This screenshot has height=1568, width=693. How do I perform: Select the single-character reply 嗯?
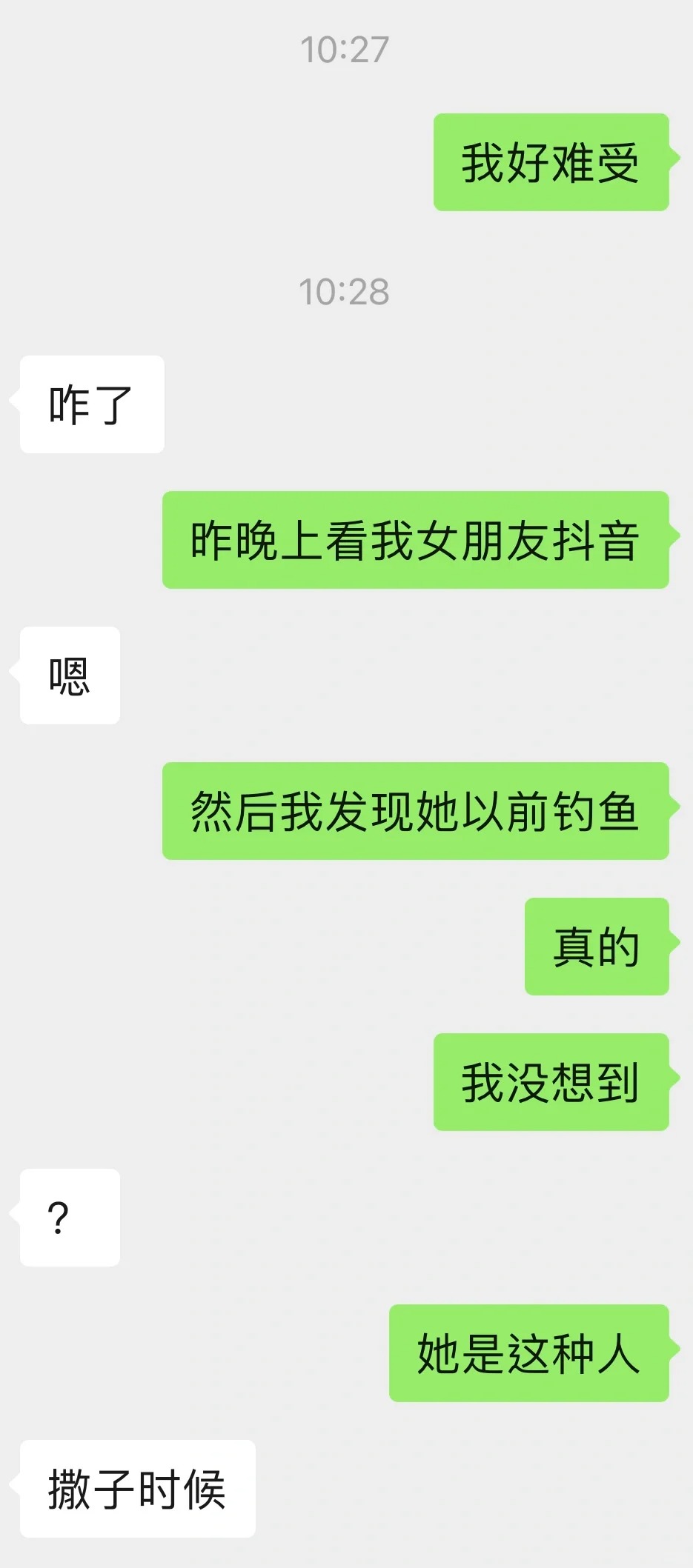70,675
